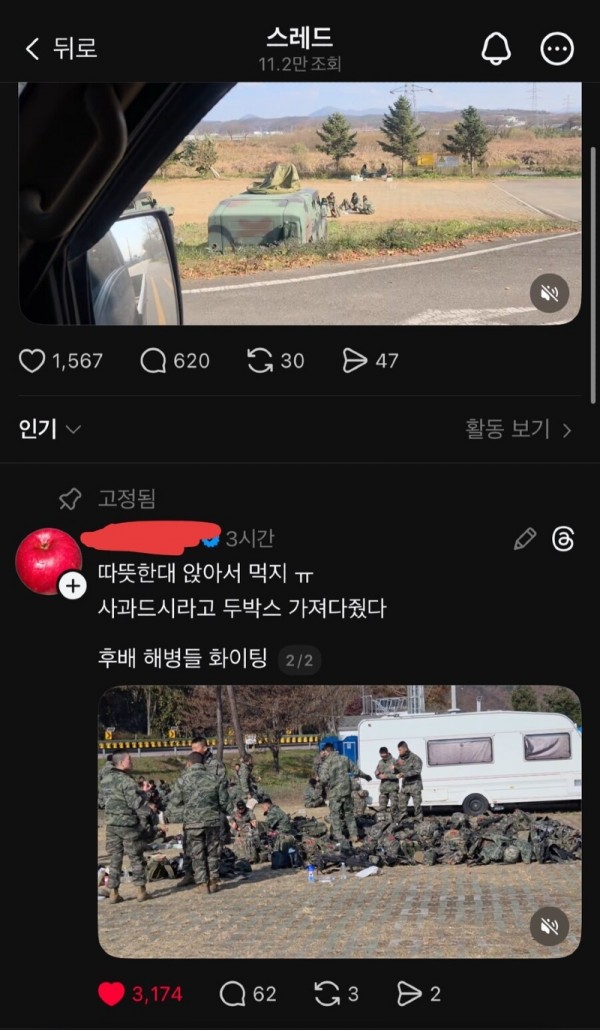The width and height of the screenshot is (600, 1030).
Task: Open the notifications bell
Action: pyautogui.click(x=496, y=48)
